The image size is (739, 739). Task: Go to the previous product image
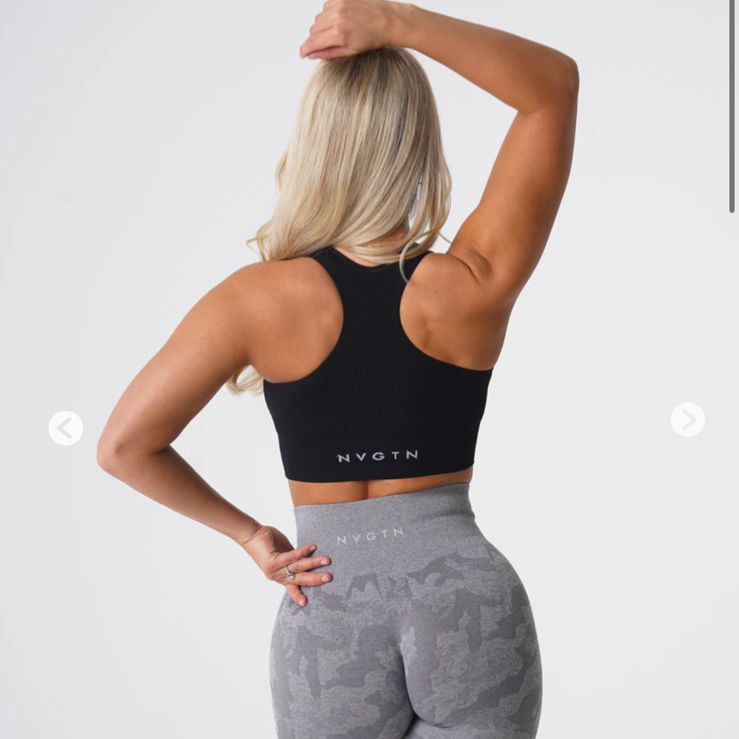[x=66, y=428]
